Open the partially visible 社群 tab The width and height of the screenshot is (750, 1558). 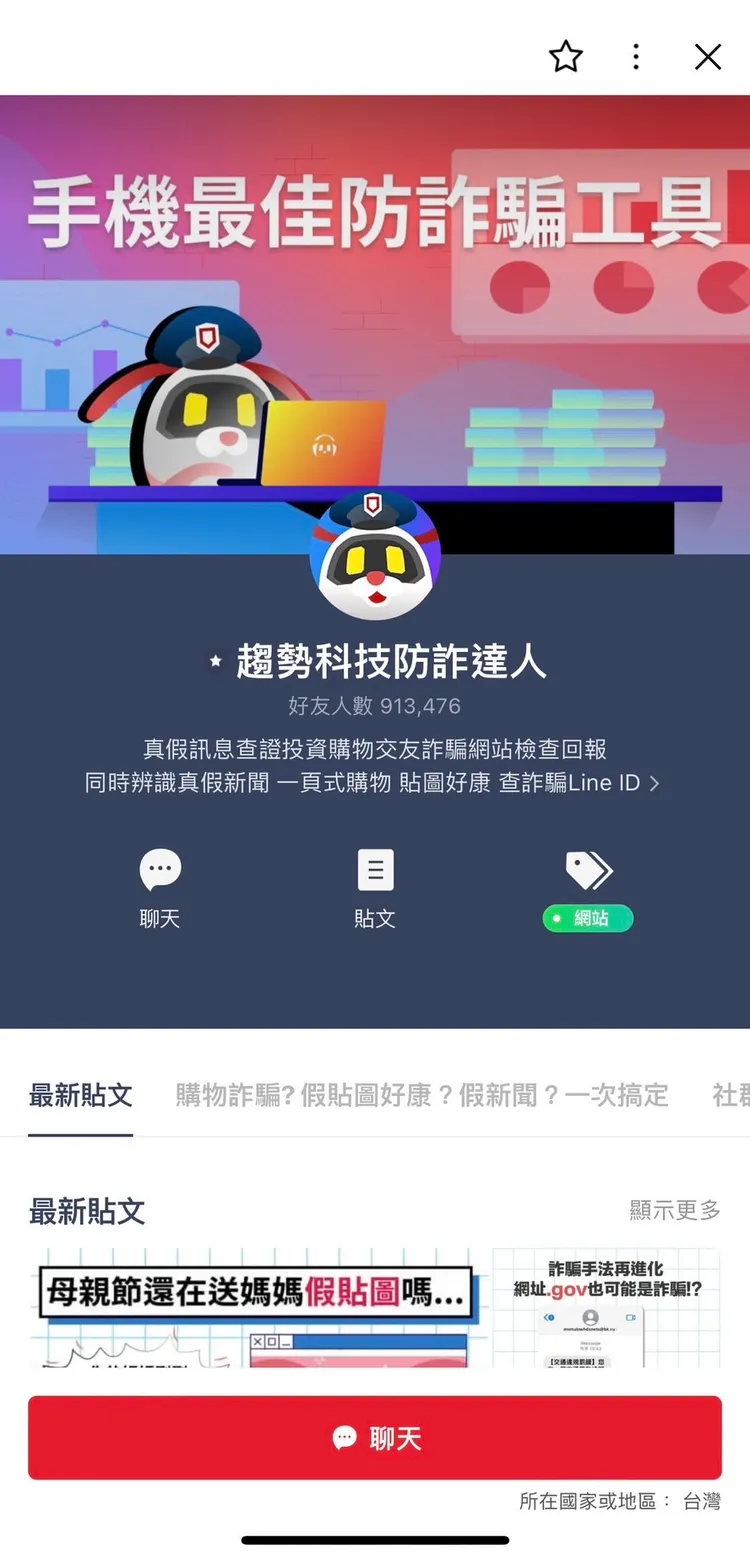(x=735, y=1095)
